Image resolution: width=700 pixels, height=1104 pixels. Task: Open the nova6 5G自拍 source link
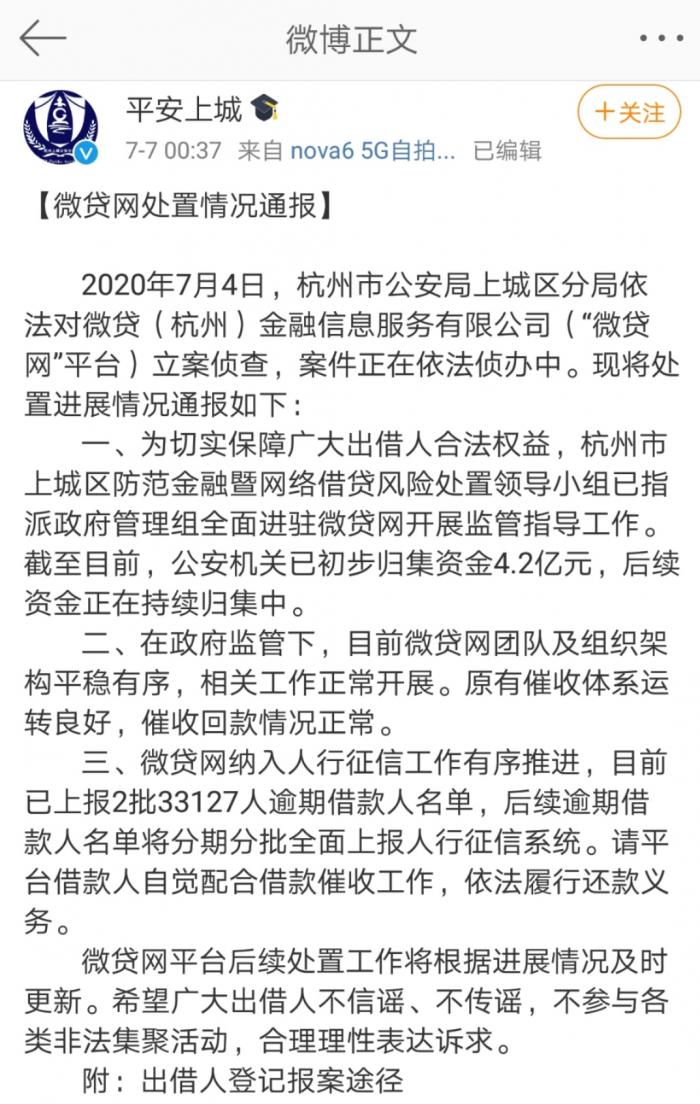click(372, 150)
